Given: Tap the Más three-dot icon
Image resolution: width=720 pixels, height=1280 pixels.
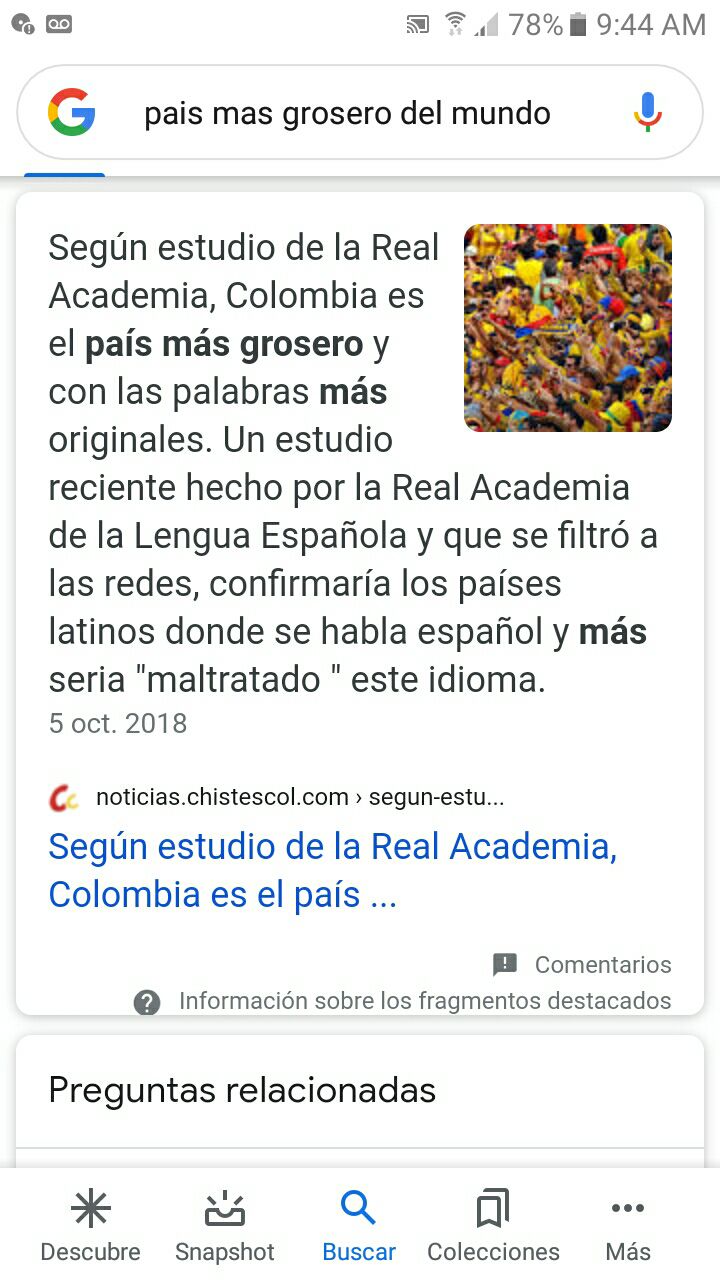Looking at the screenshot, I should pyautogui.click(x=626, y=1208).
